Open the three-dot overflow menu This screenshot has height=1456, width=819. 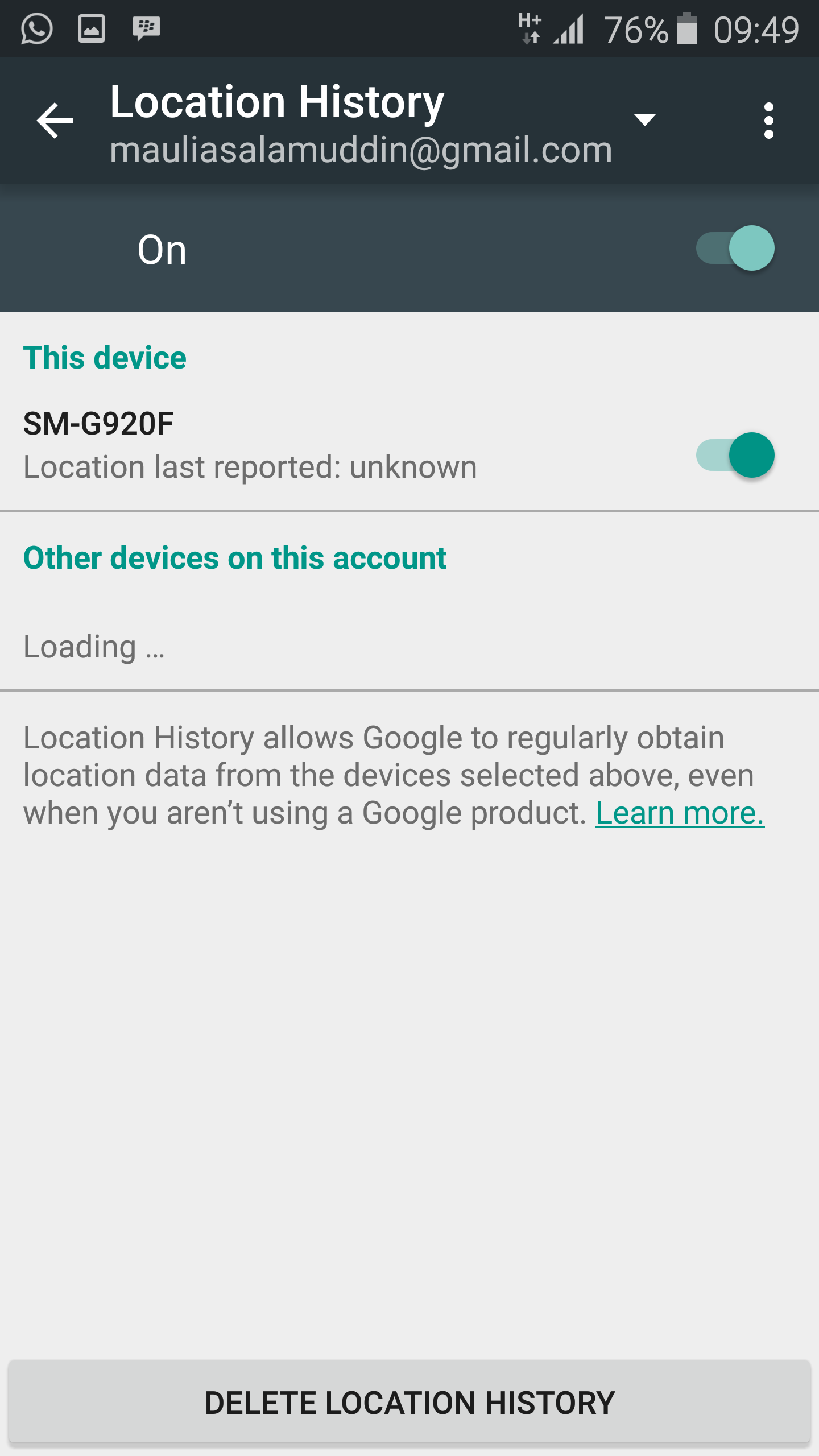(x=769, y=121)
